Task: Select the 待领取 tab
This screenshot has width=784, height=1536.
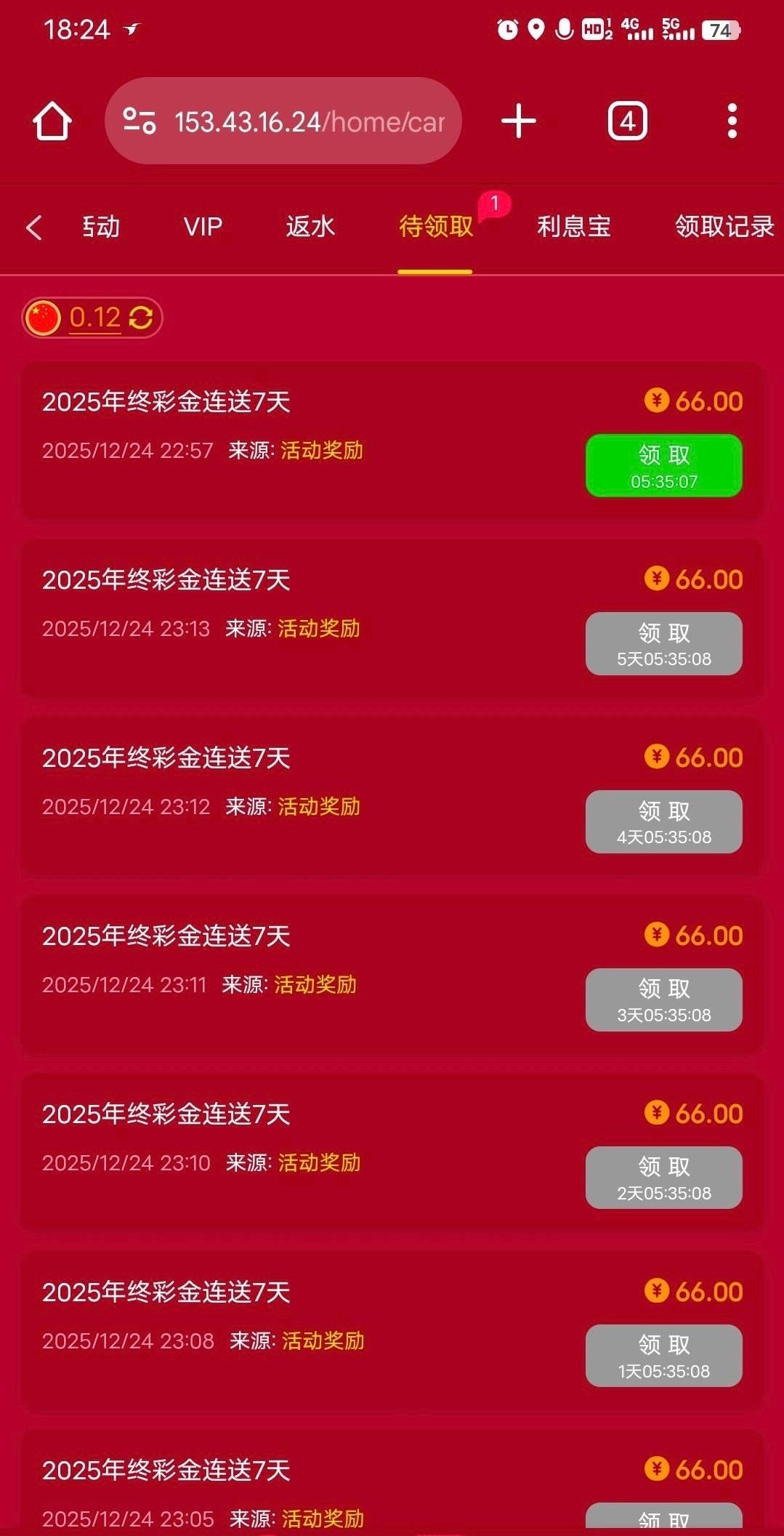Action: pos(435,227)
